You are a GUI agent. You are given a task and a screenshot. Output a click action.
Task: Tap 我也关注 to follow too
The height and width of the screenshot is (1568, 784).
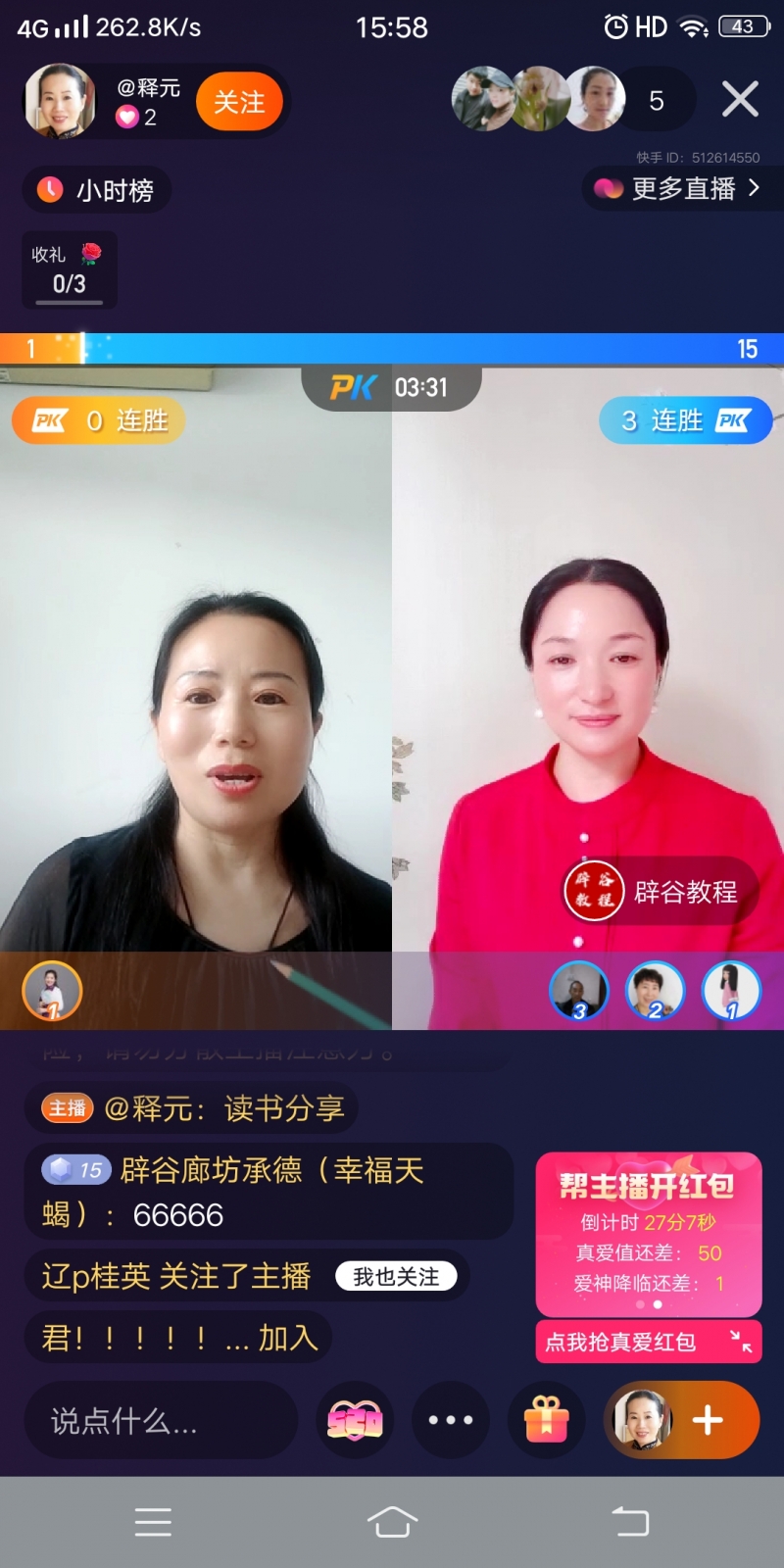pyautogui.click(x=396, y=1277)
